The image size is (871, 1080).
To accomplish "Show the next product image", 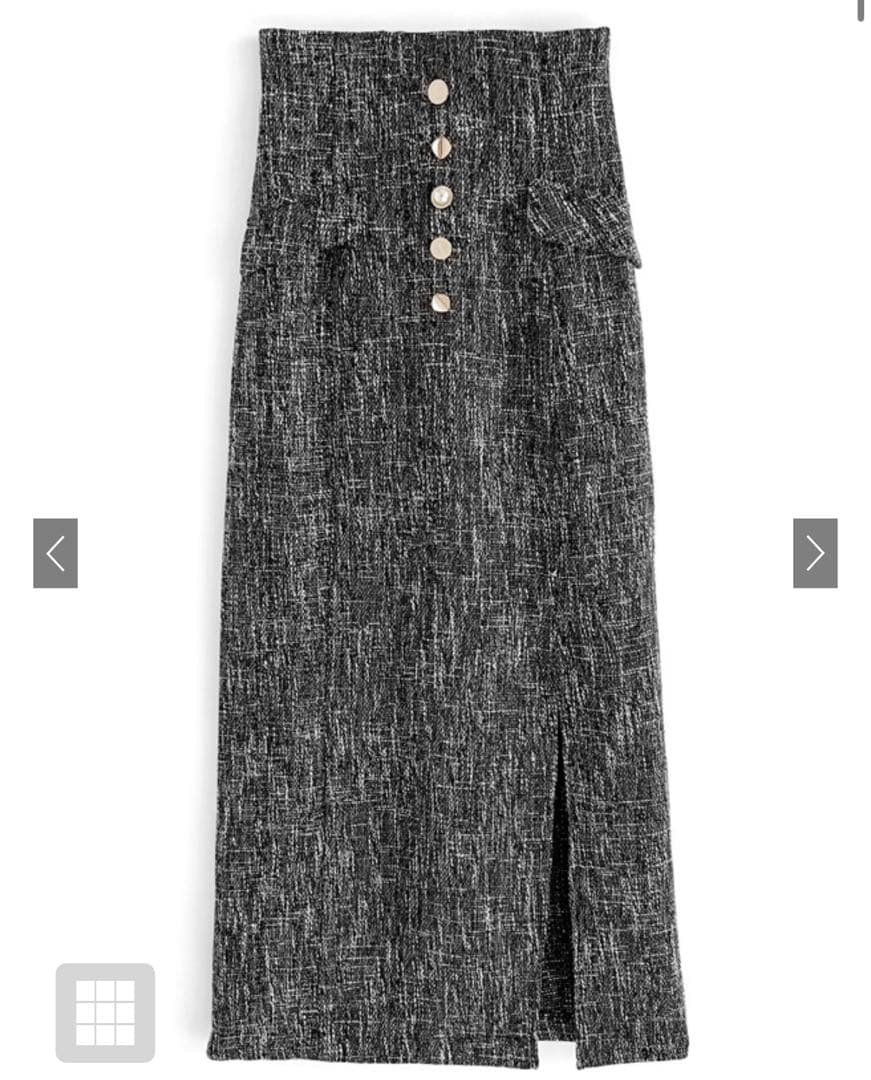I will 815,553.
